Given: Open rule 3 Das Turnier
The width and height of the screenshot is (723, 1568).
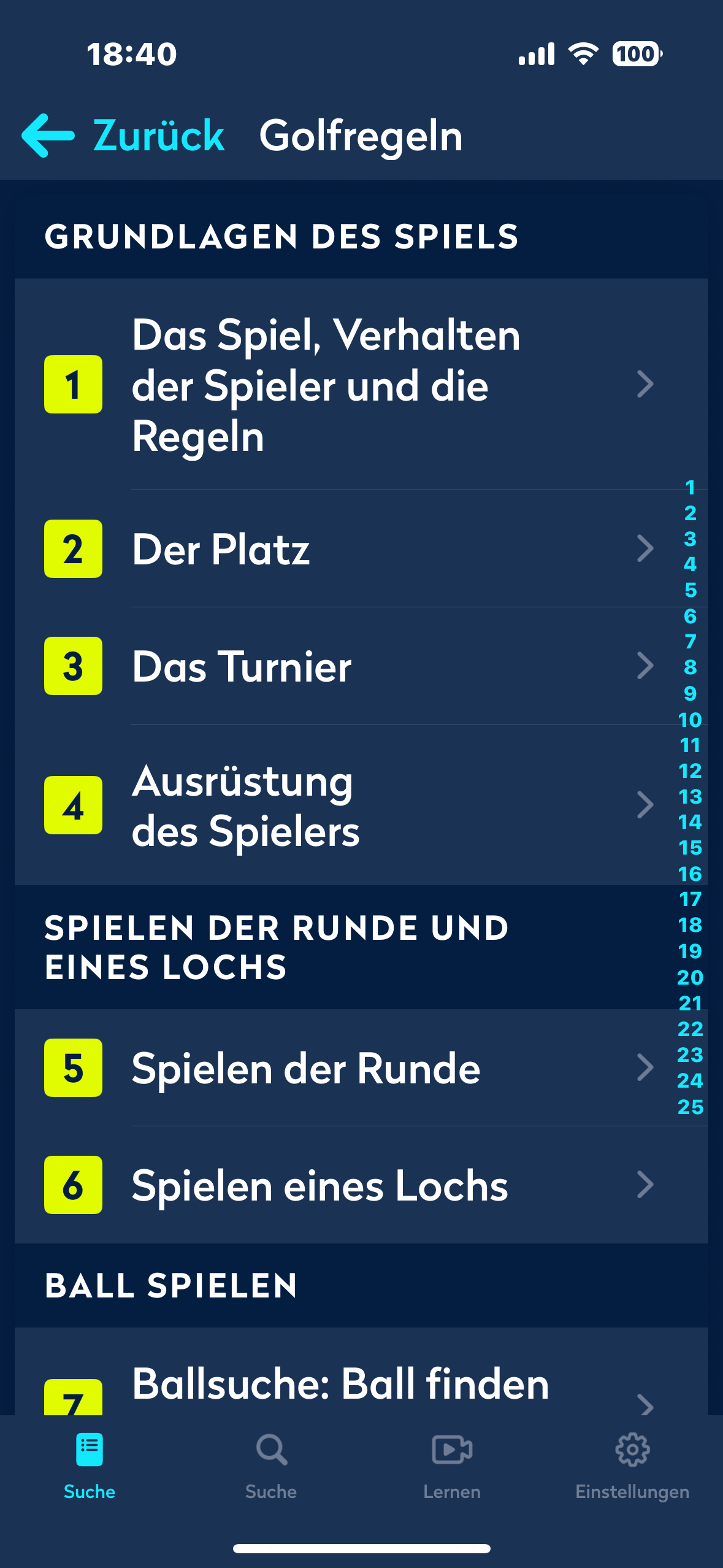Looking at the screenshot, I should (343, 666).
